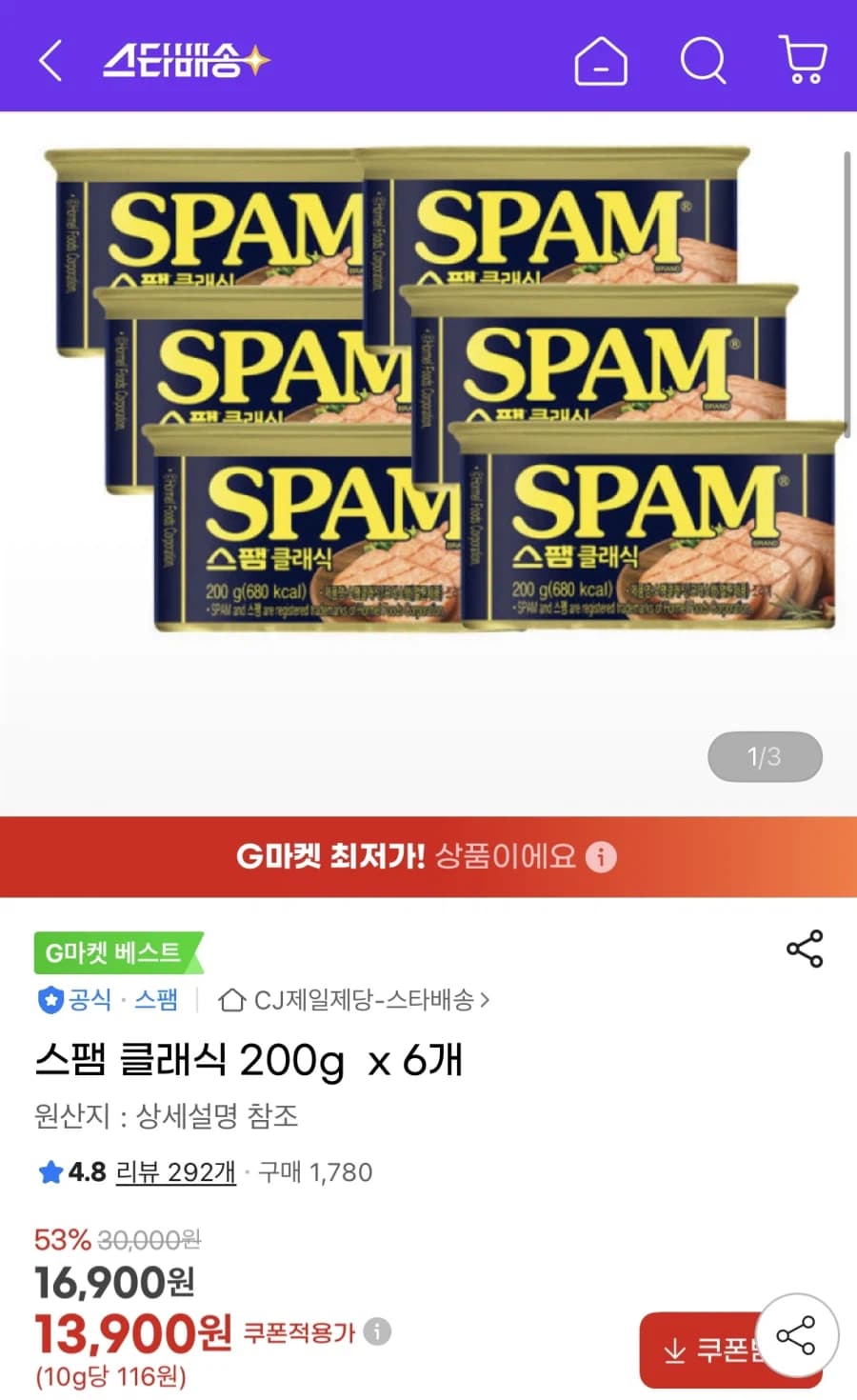Open search with the magnifier icon

(703, 62)
